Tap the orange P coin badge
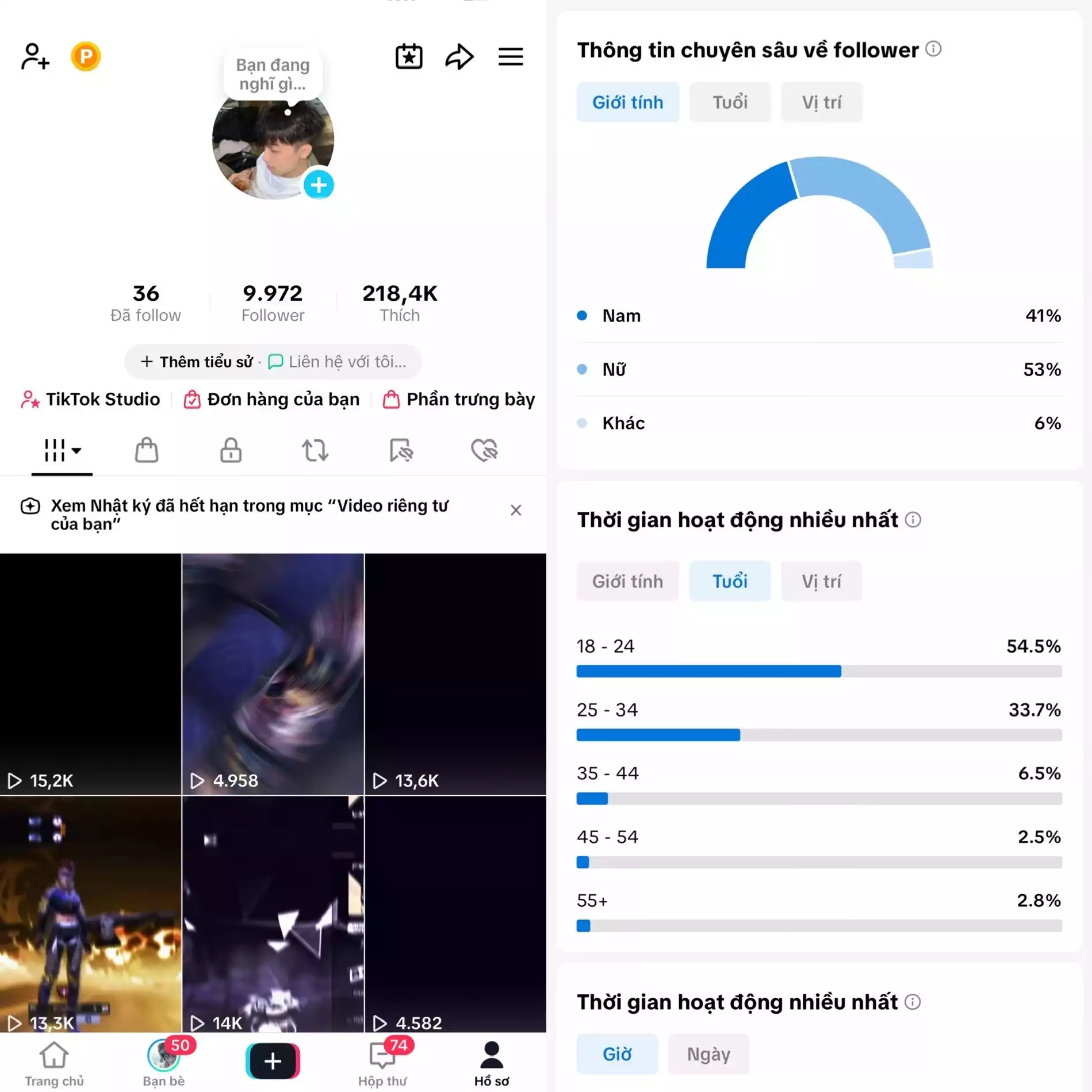Viewport: 1092px width, 1092px height. 86,56
